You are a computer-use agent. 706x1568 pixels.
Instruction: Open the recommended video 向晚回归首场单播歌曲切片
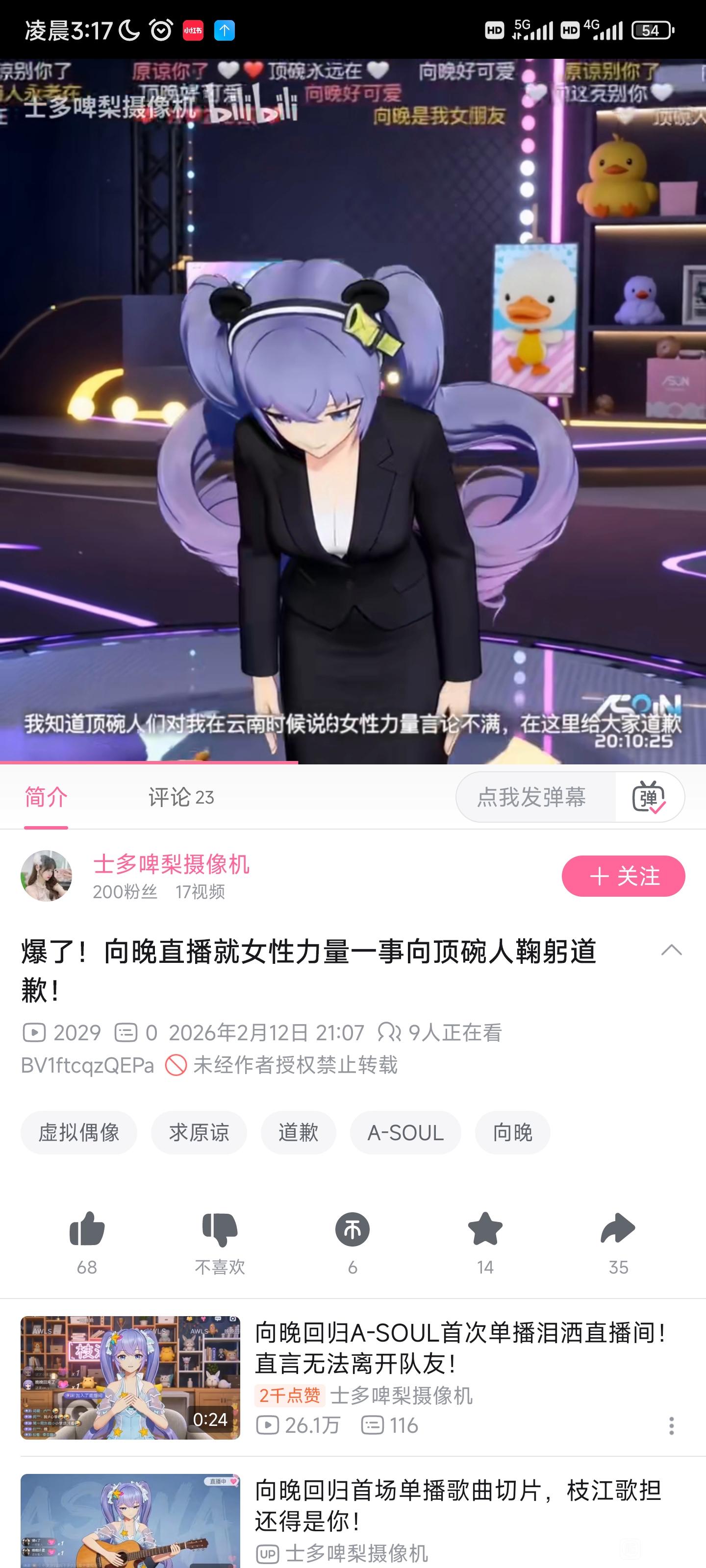457,1505
